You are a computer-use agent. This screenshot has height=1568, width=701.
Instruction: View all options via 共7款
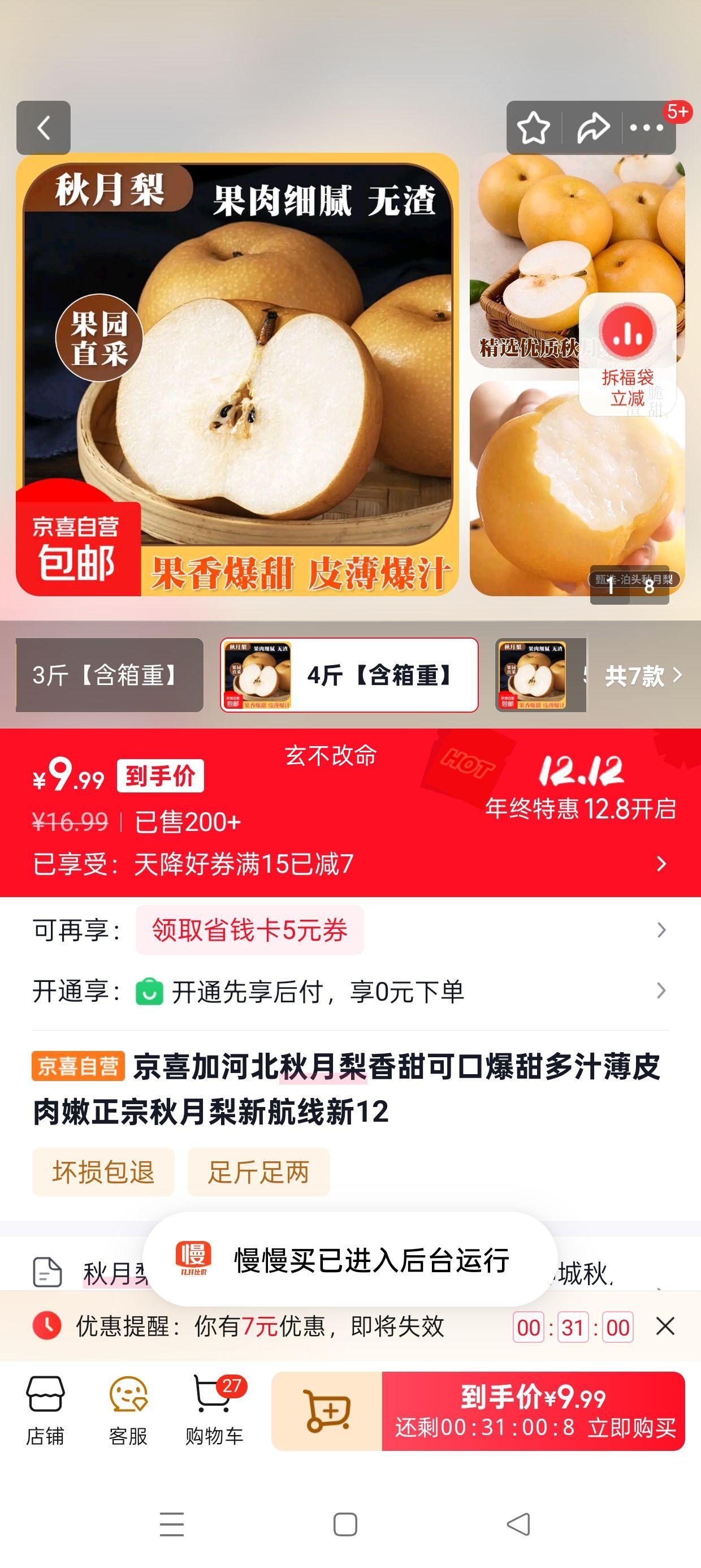tap(643, 675)
